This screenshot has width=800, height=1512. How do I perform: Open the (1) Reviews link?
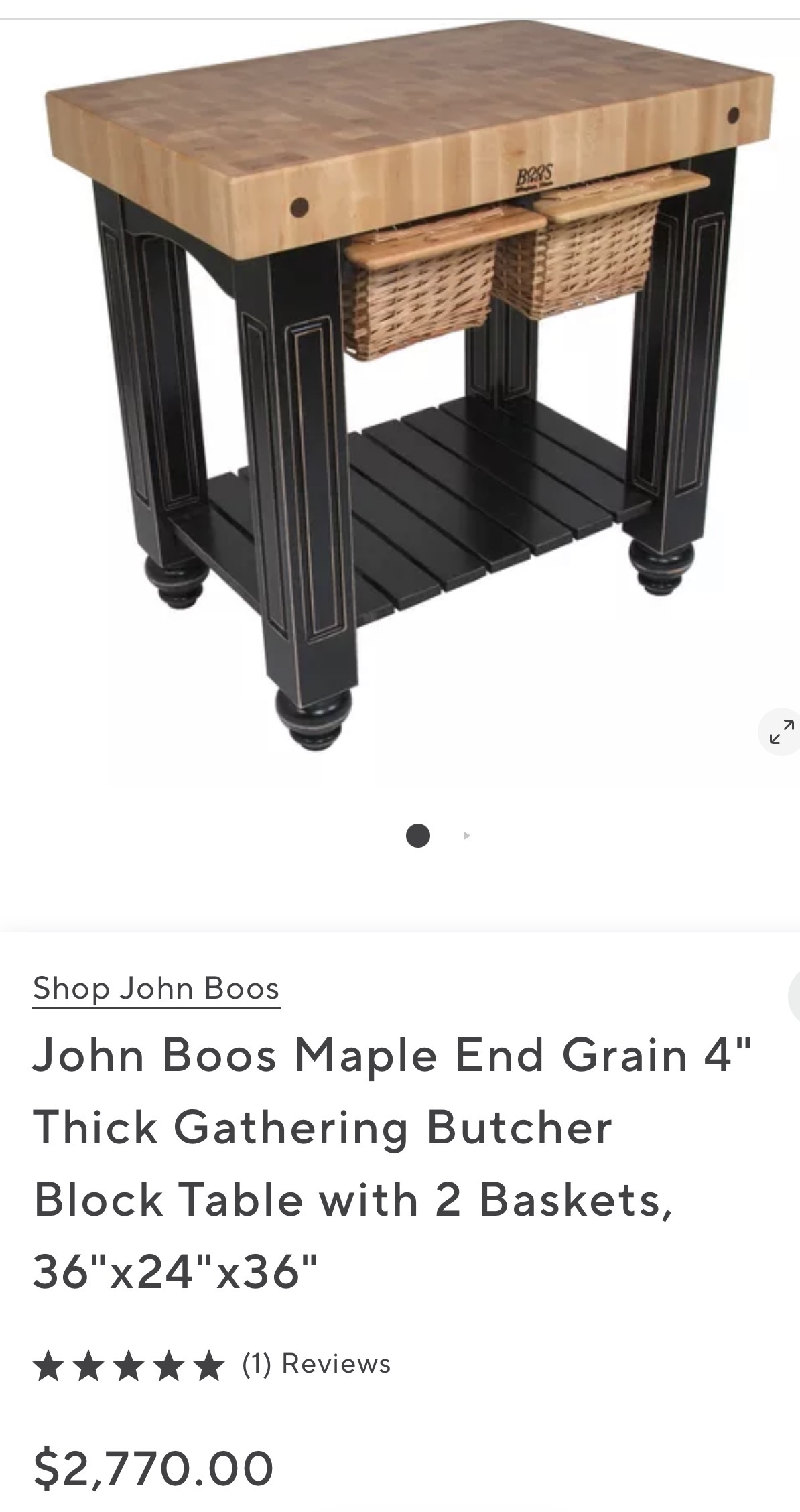point(316,1364)
